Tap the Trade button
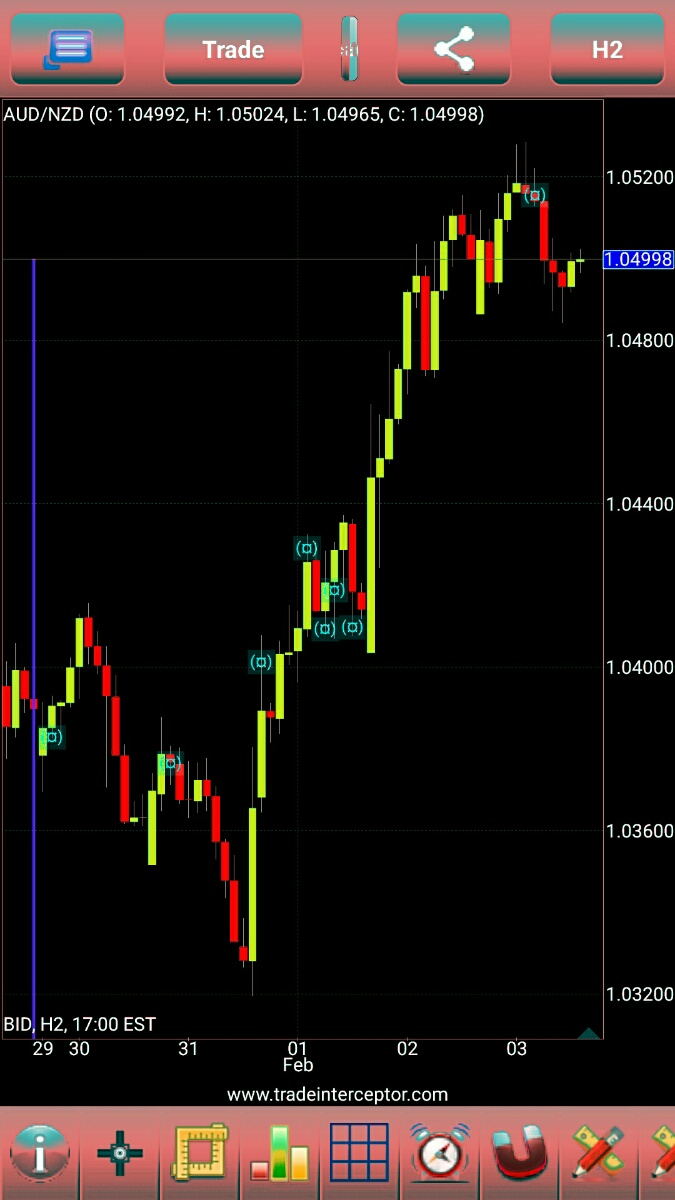Viewport: 675px width, 1200px height. 233,49
